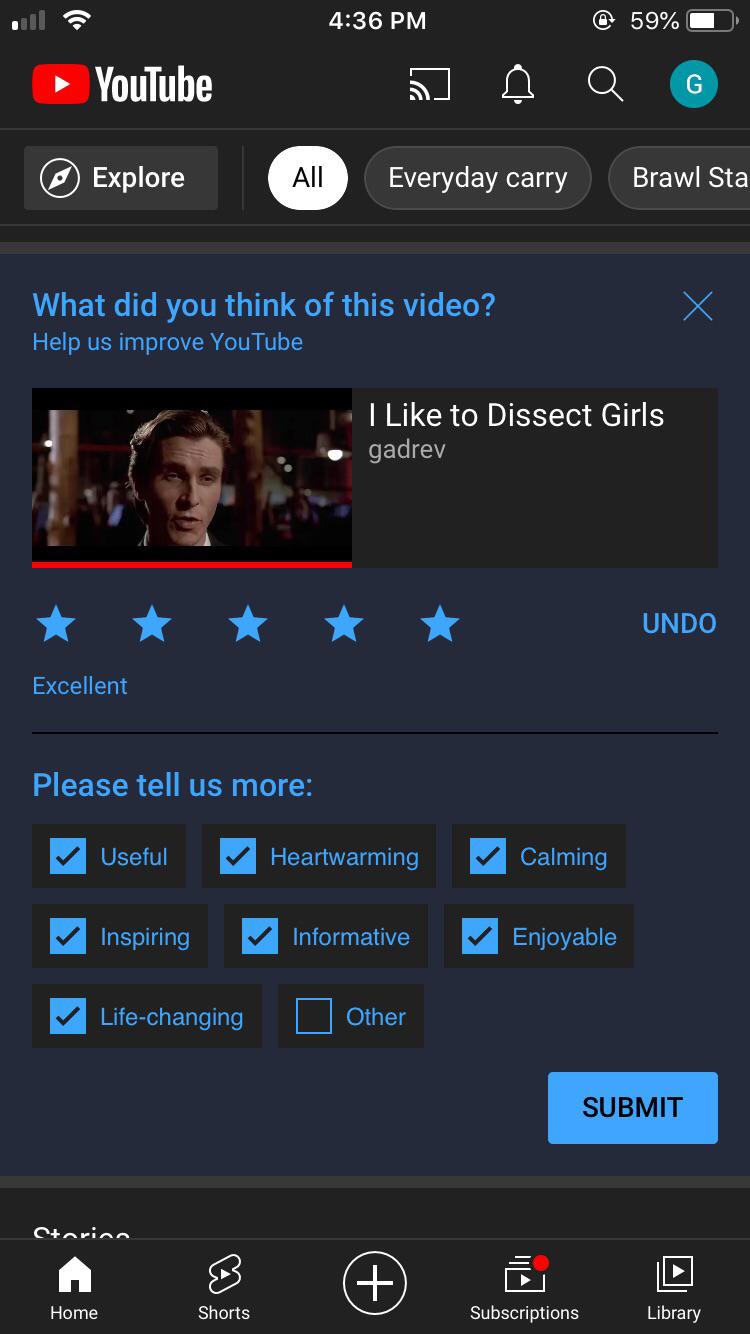
Task: Open the Cast to TV icon
Action: coord(429,85)
